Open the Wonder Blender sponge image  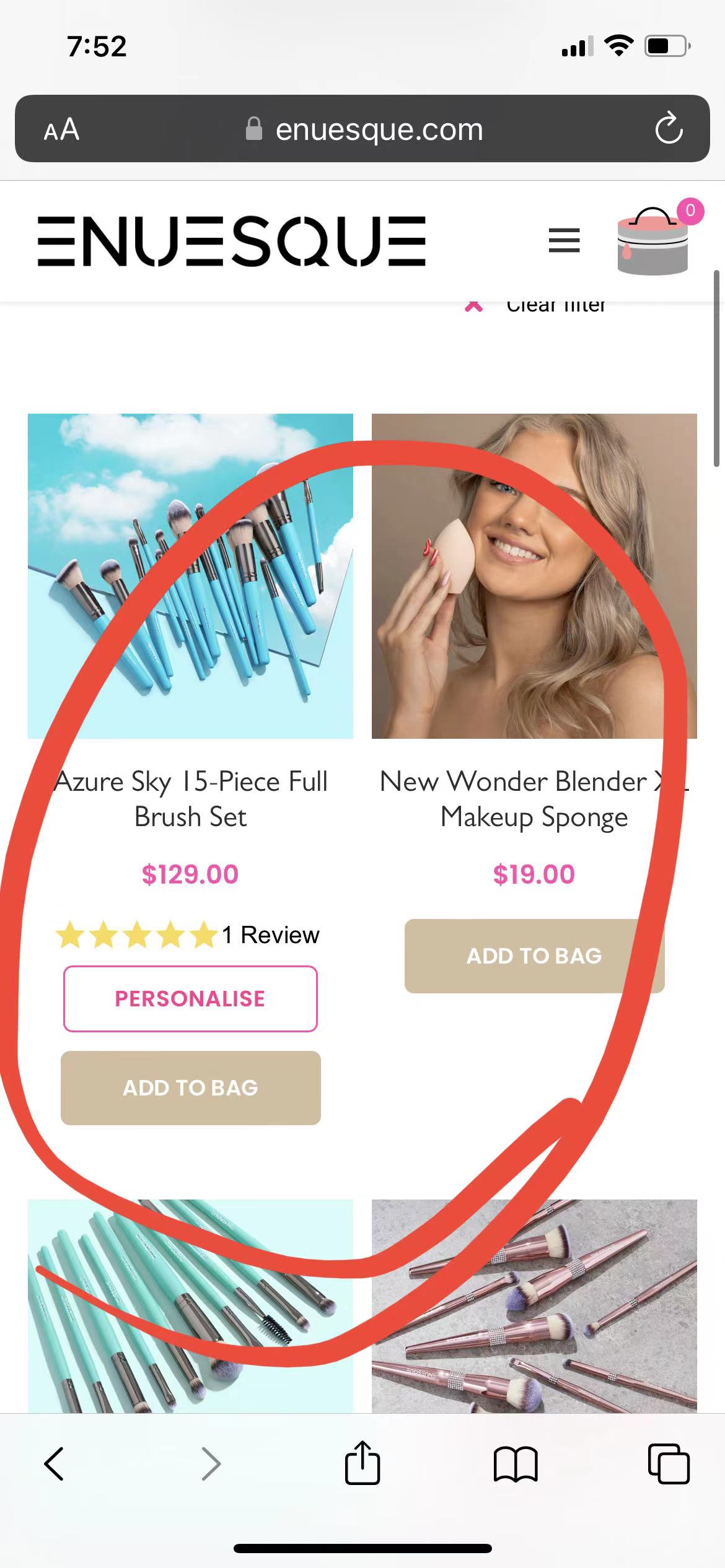(534, 576)
